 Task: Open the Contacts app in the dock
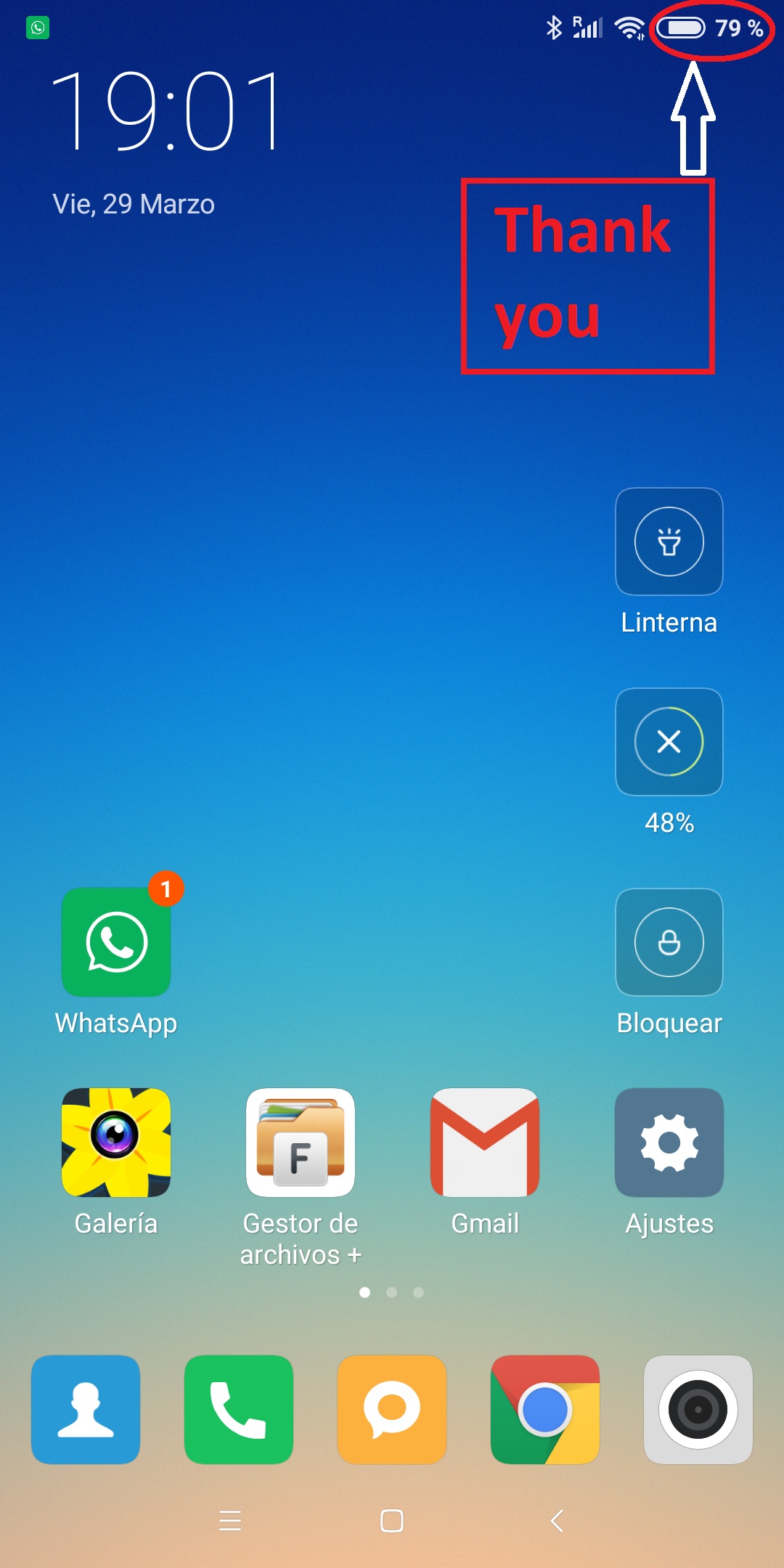click(86, 1410)
